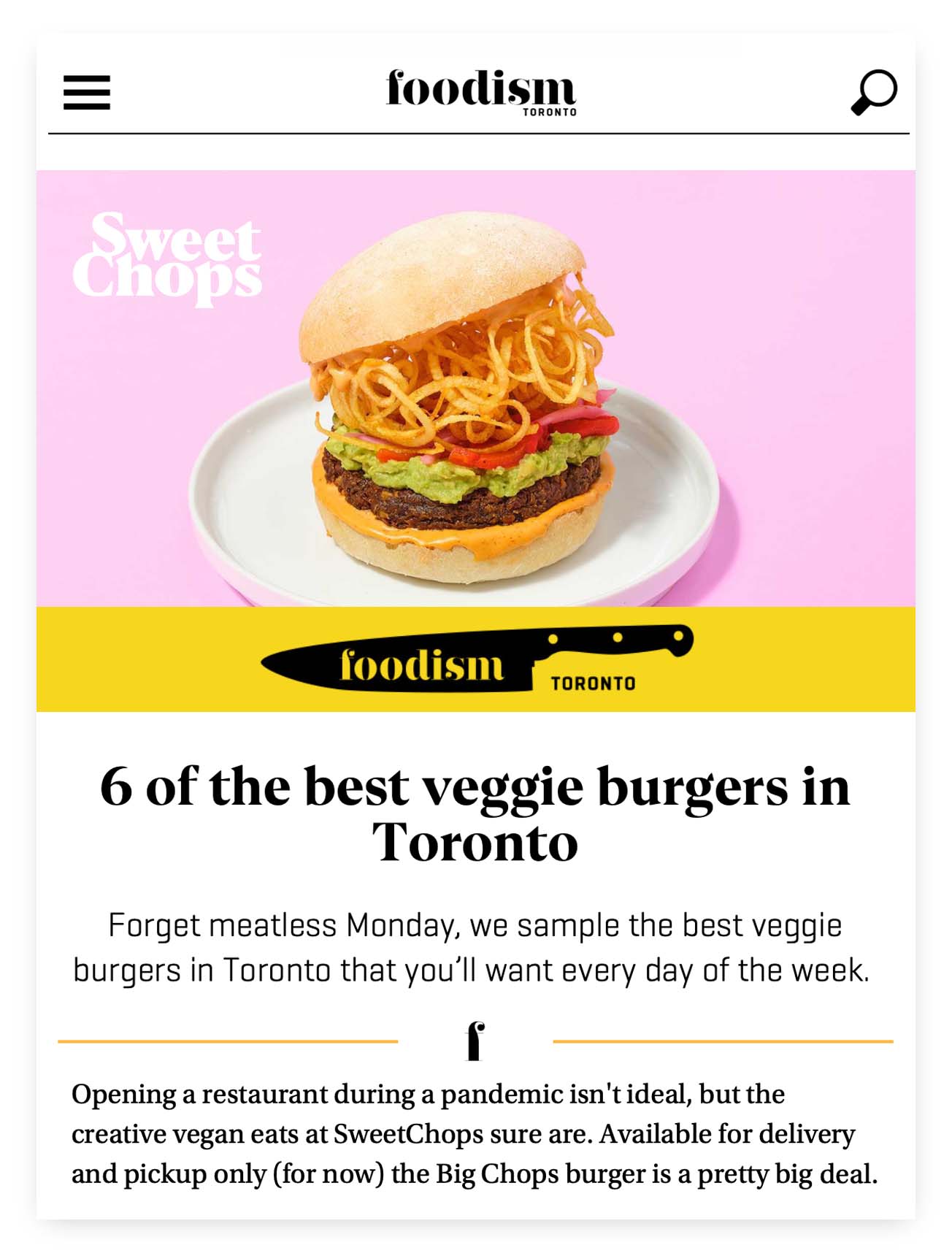Screen dimensions: 952x1256
Task: Open the hamburger navigation menu
Action: [x=87, y=93]
